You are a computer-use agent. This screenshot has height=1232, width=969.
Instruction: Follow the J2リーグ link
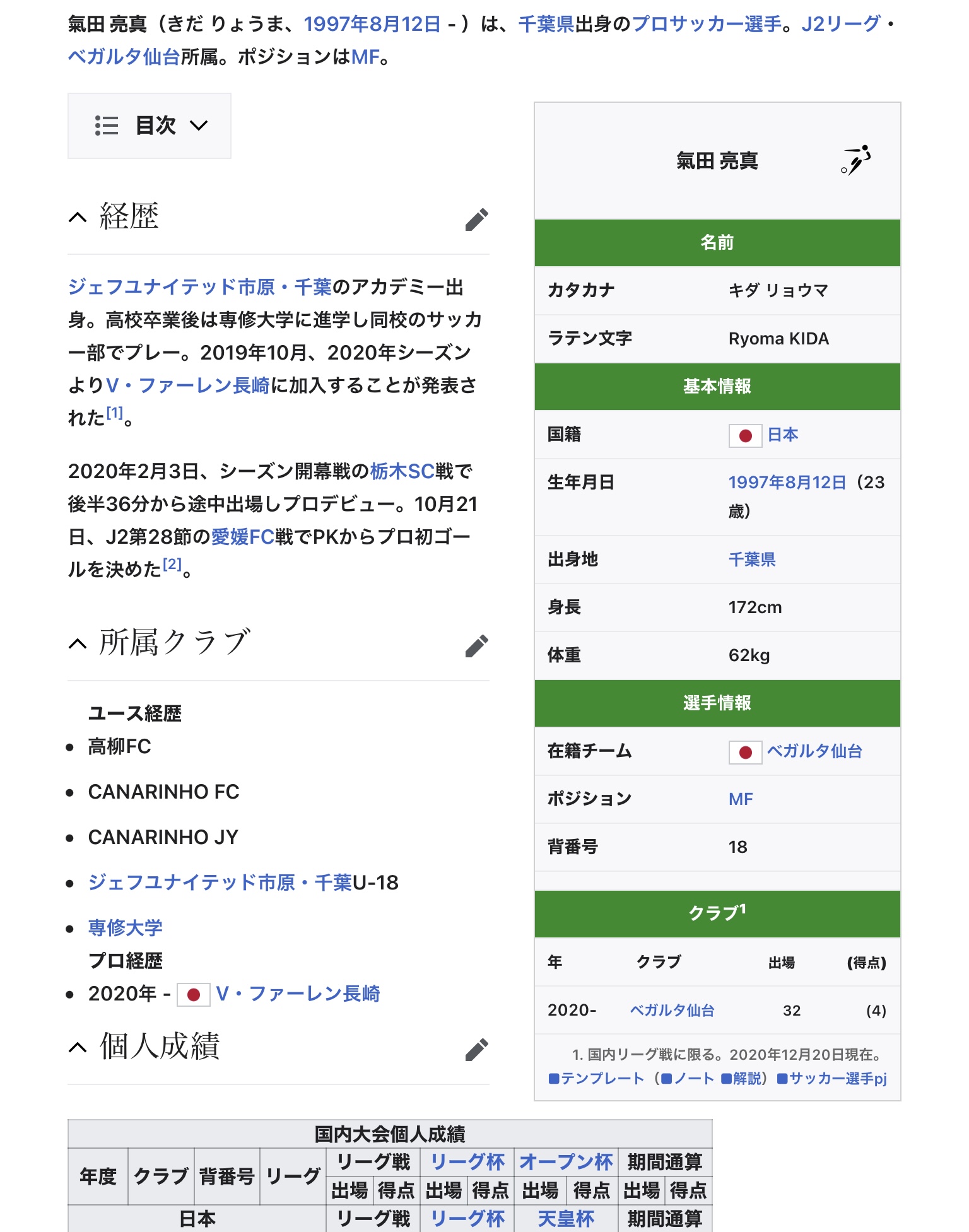tap(840, 25)
